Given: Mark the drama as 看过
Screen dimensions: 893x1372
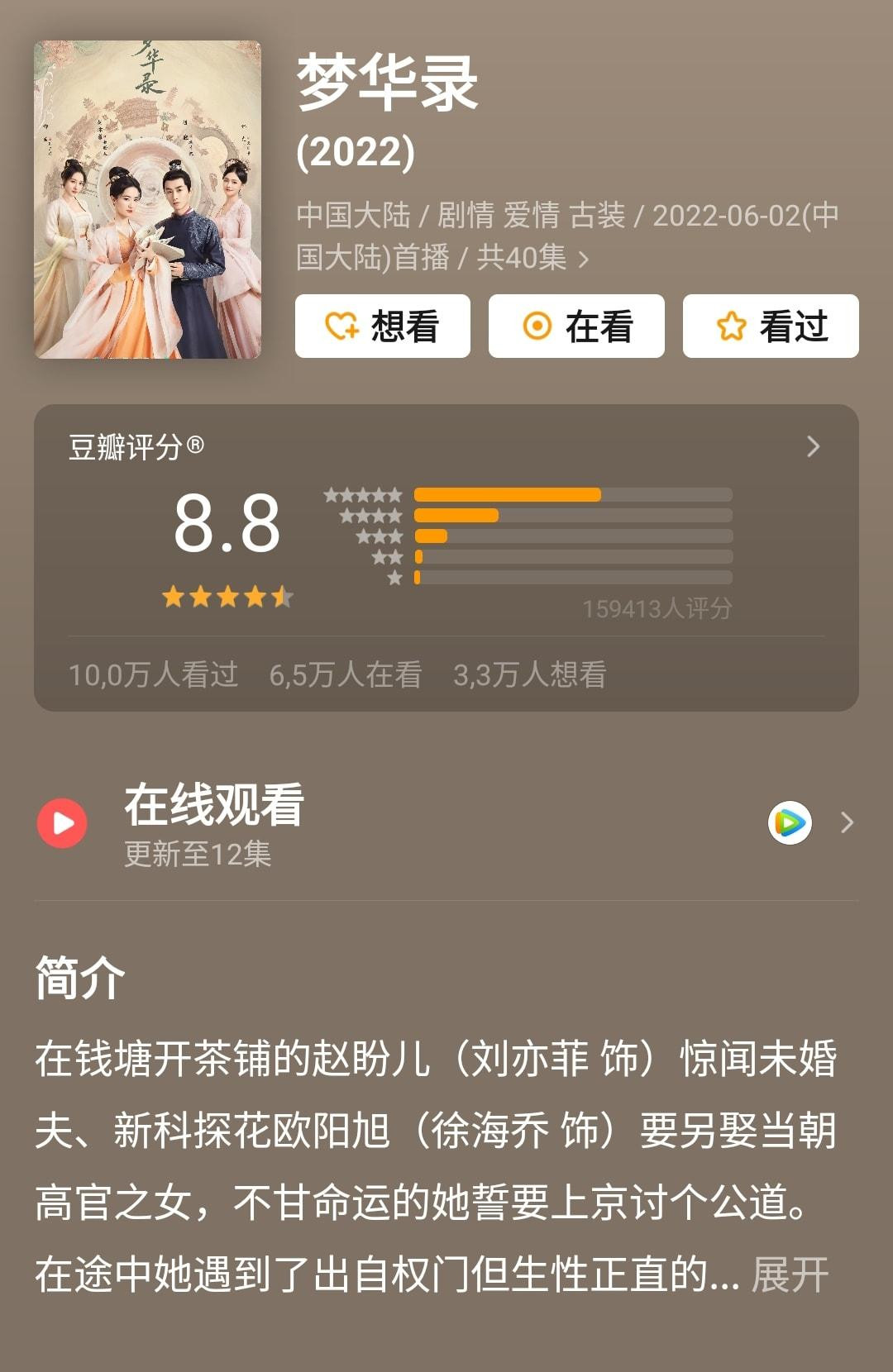Looking at the screenshot, I should [771, 326].
